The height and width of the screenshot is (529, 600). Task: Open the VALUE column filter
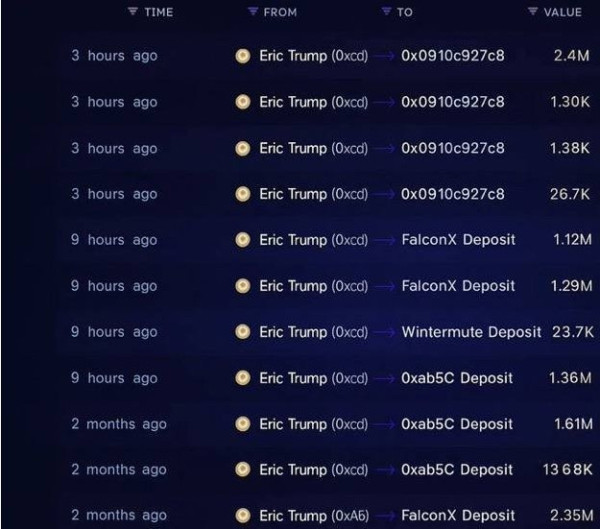533,12
